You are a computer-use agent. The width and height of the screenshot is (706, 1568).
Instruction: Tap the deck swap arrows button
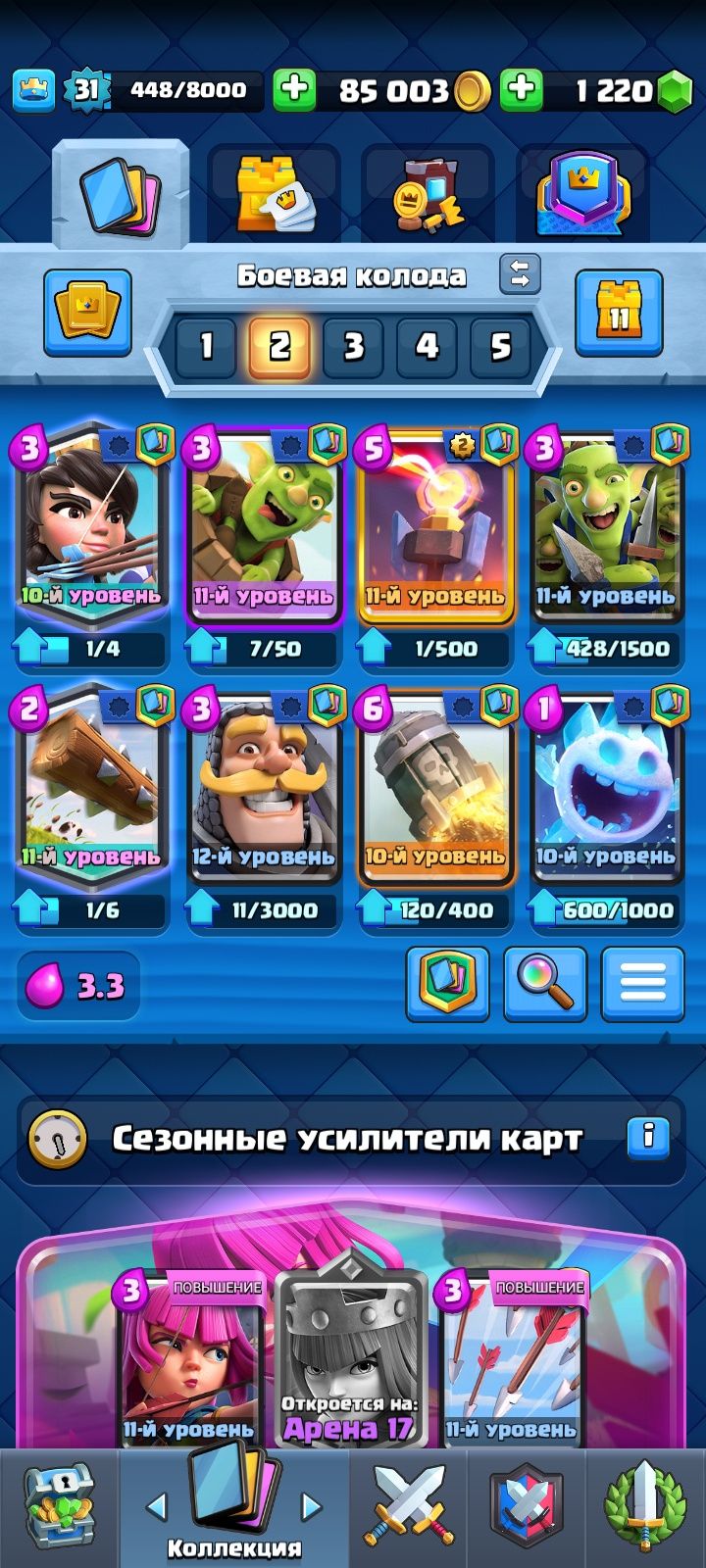pos(520,275)
